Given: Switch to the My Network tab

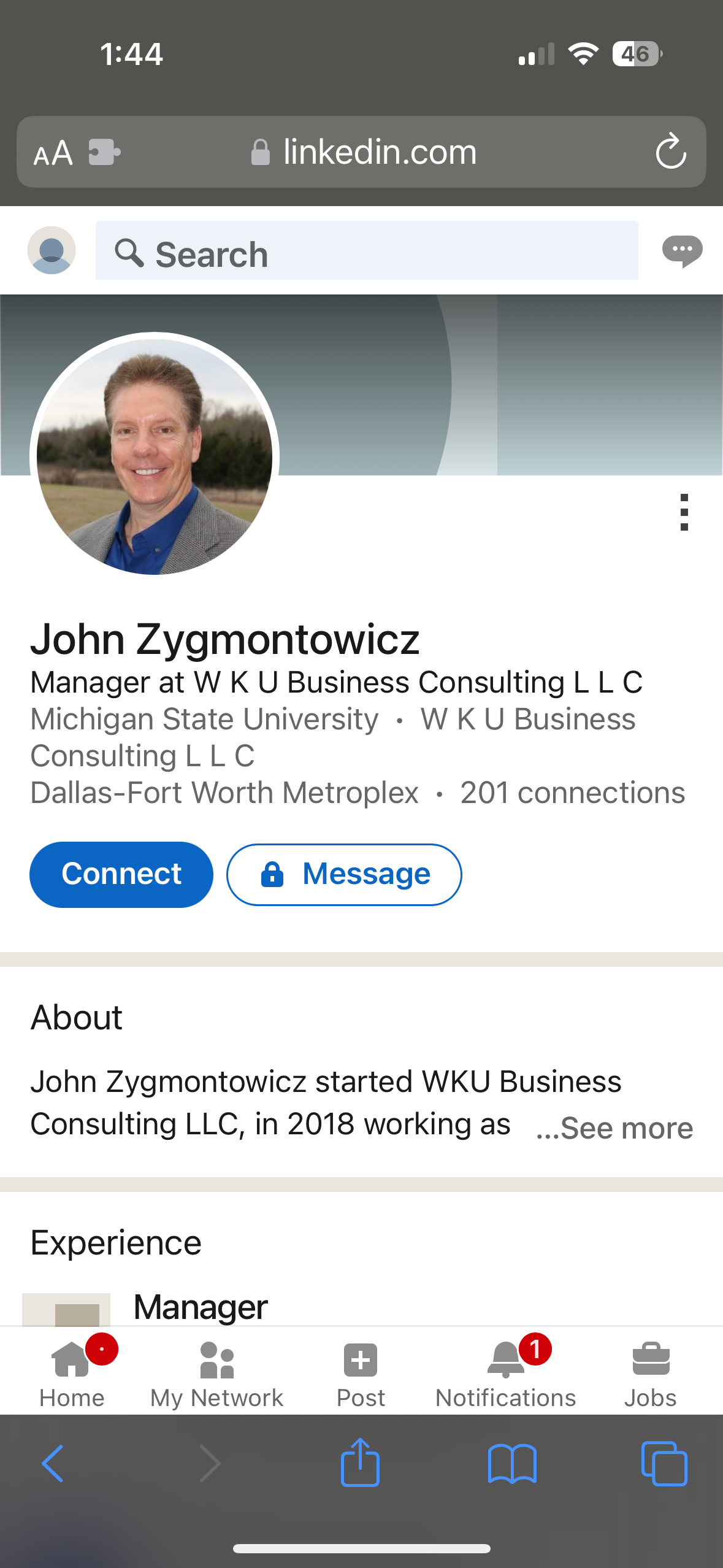Looking at the screenshot, I should 216,1372.
